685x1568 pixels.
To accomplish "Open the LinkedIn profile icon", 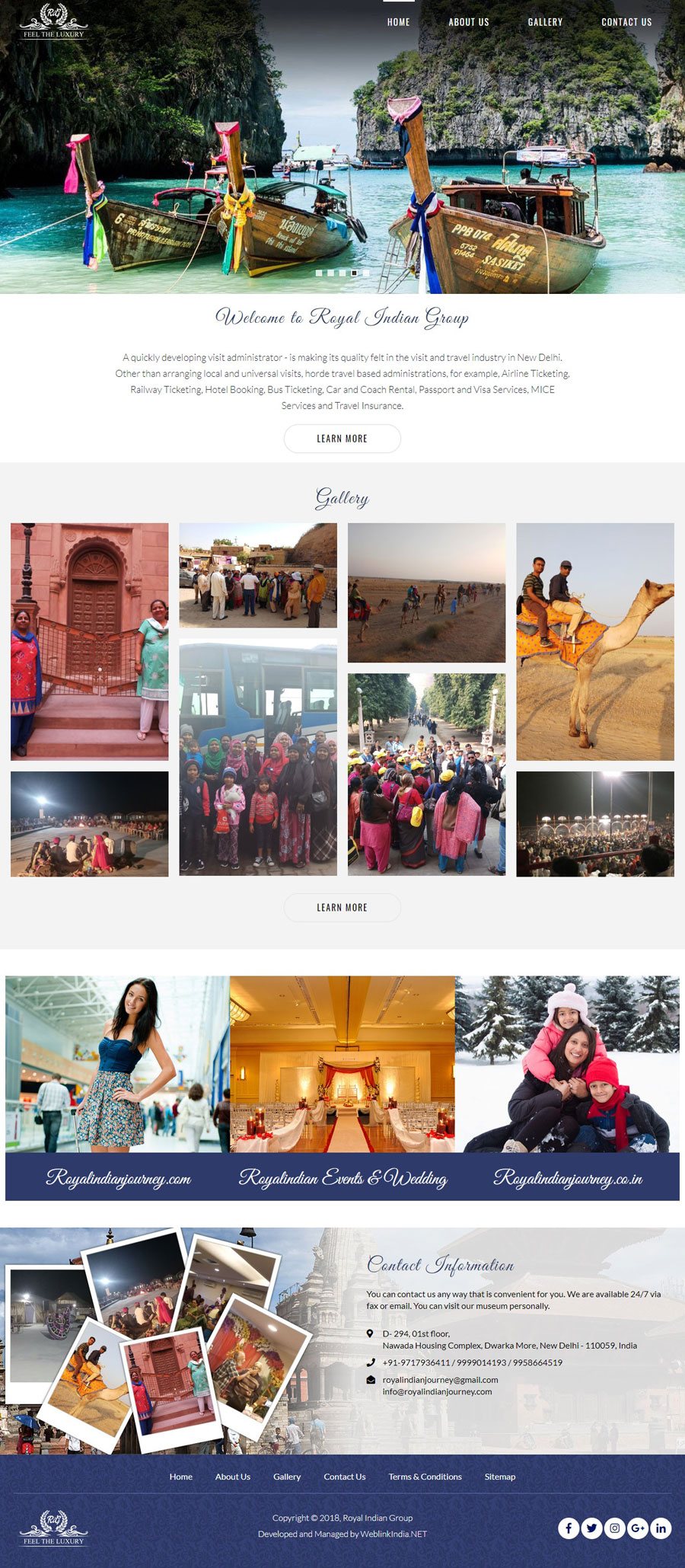I will (x=661, y=1528).
